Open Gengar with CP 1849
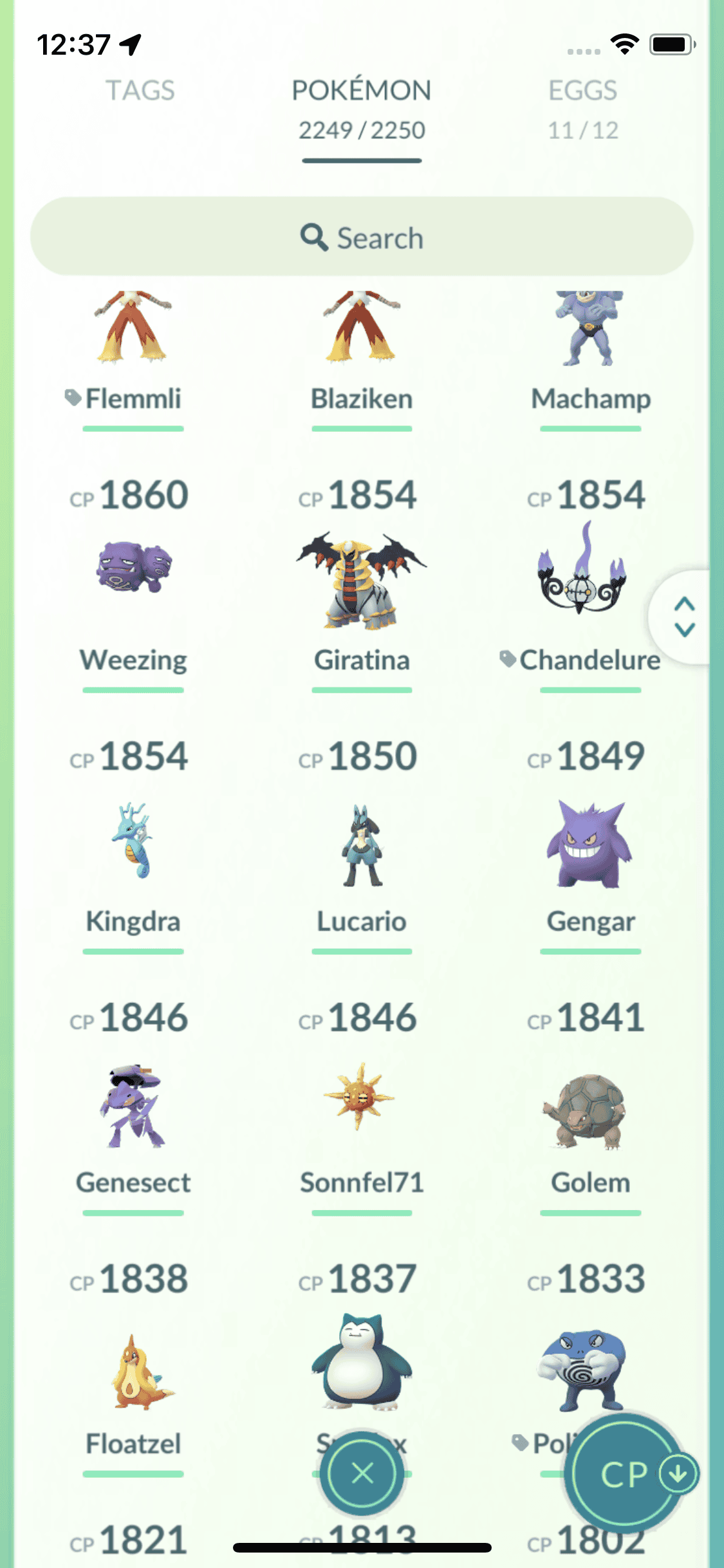Viewport: 724px width, 1568px height. point(589,843)
